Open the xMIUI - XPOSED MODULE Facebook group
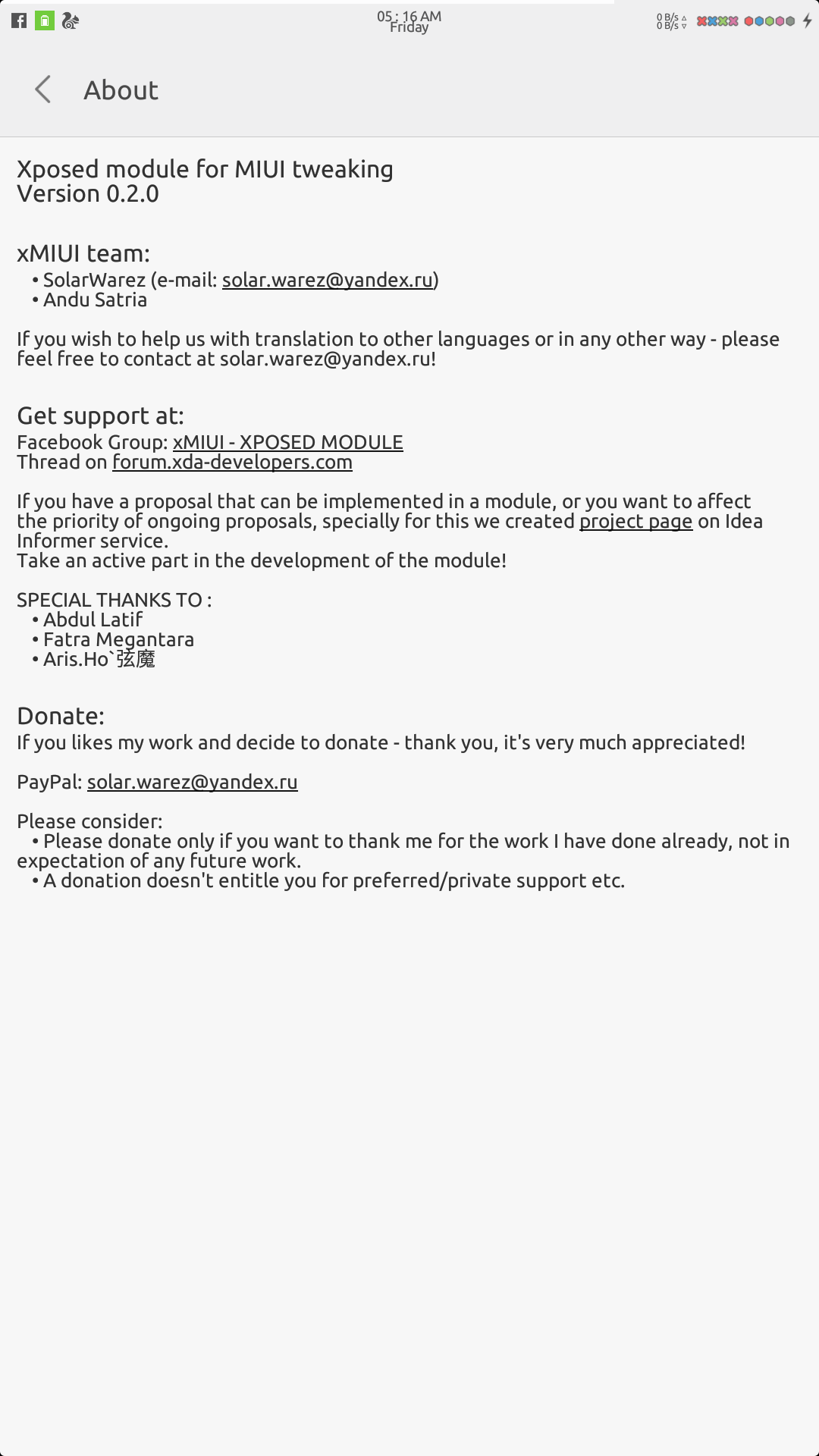The height and width of the screenshot is (1456, 819). (x=288, y=442)
